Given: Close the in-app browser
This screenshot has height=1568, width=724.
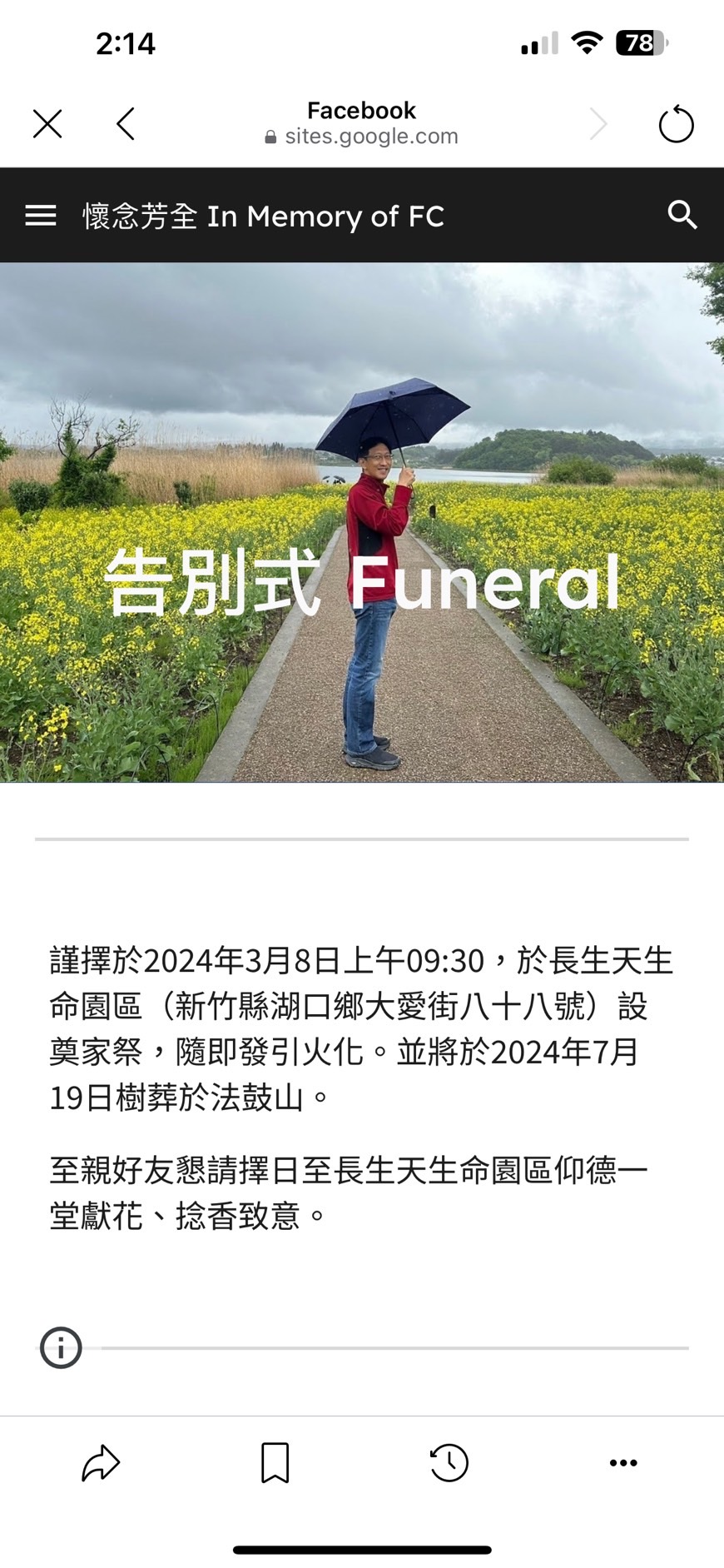Looking at the screenshot, I should (x=47, y=124).
